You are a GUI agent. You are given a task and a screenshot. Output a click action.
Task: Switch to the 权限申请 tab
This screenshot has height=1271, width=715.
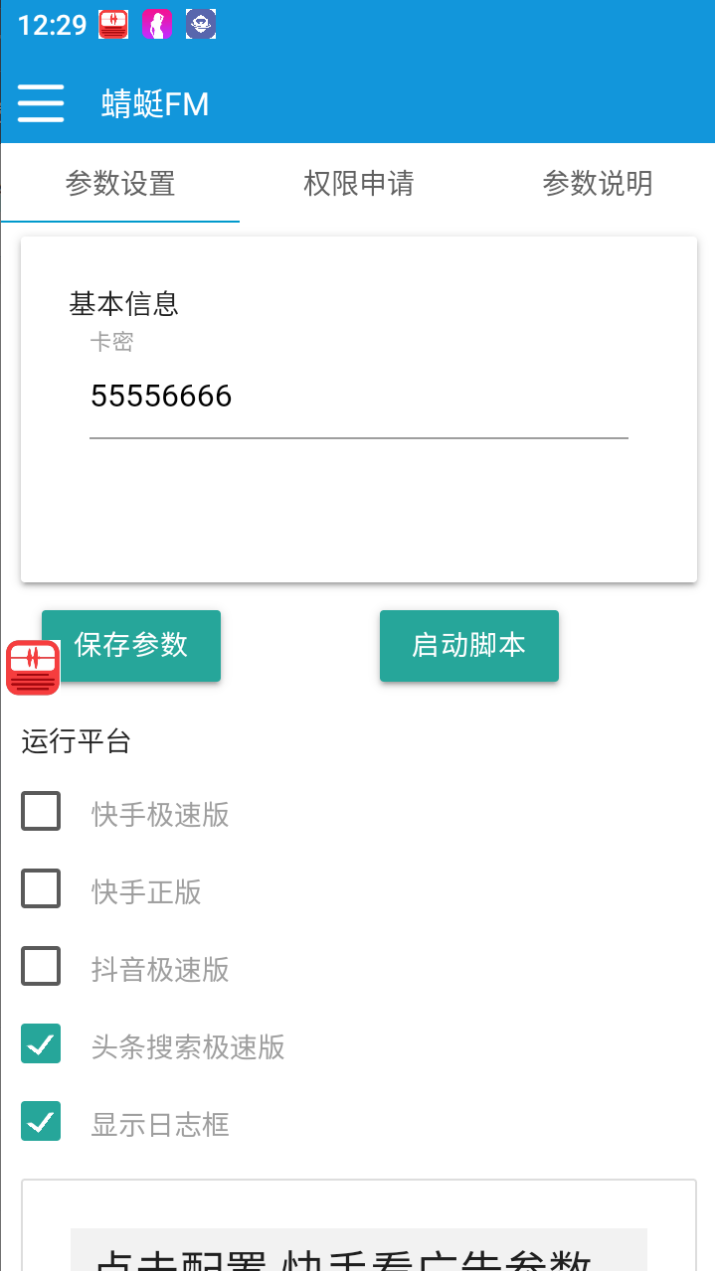(x=358, y=183)
